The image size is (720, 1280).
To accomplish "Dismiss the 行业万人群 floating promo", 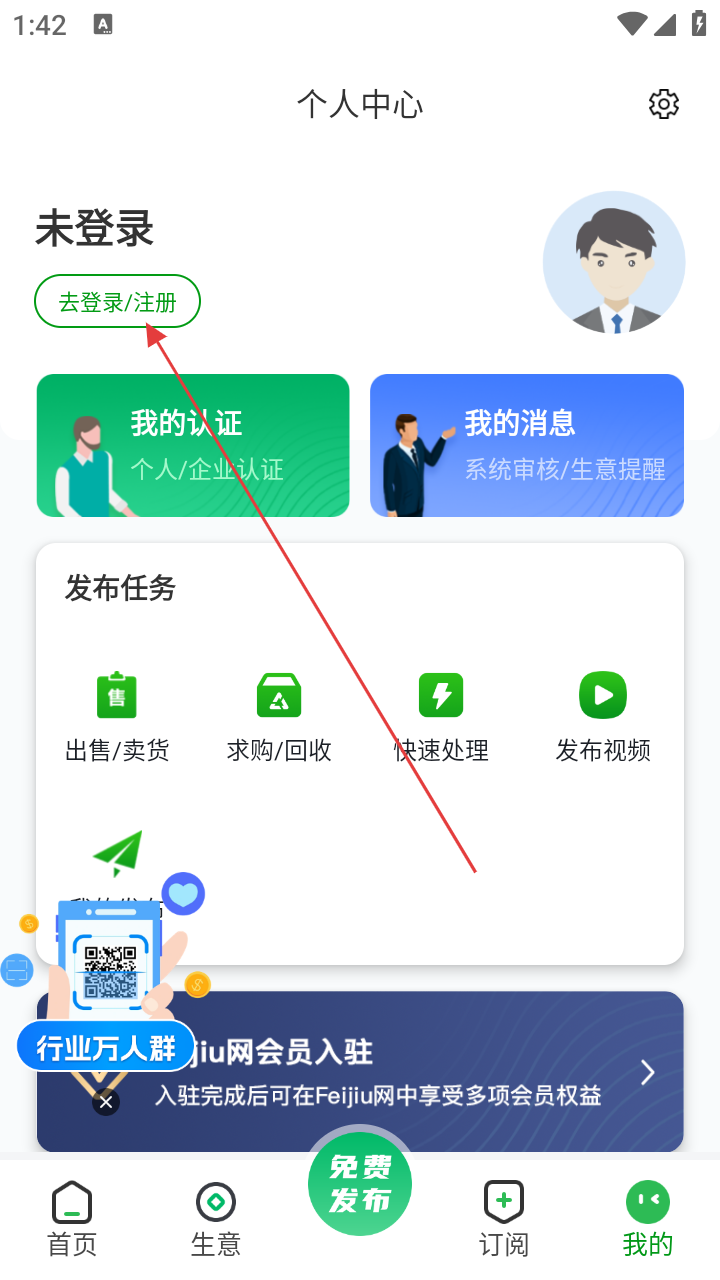I will coord(105,1102).
